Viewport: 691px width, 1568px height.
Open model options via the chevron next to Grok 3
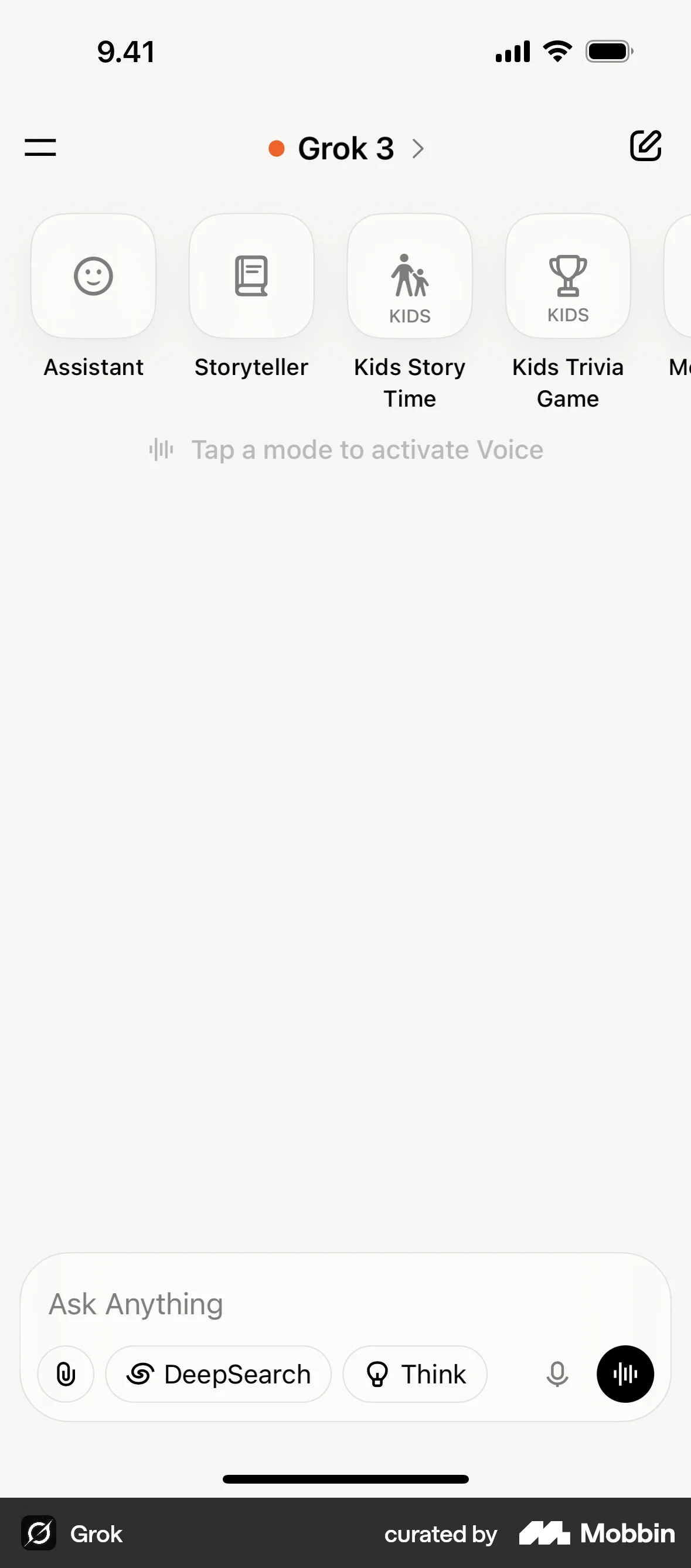click(x=418, y=148)
